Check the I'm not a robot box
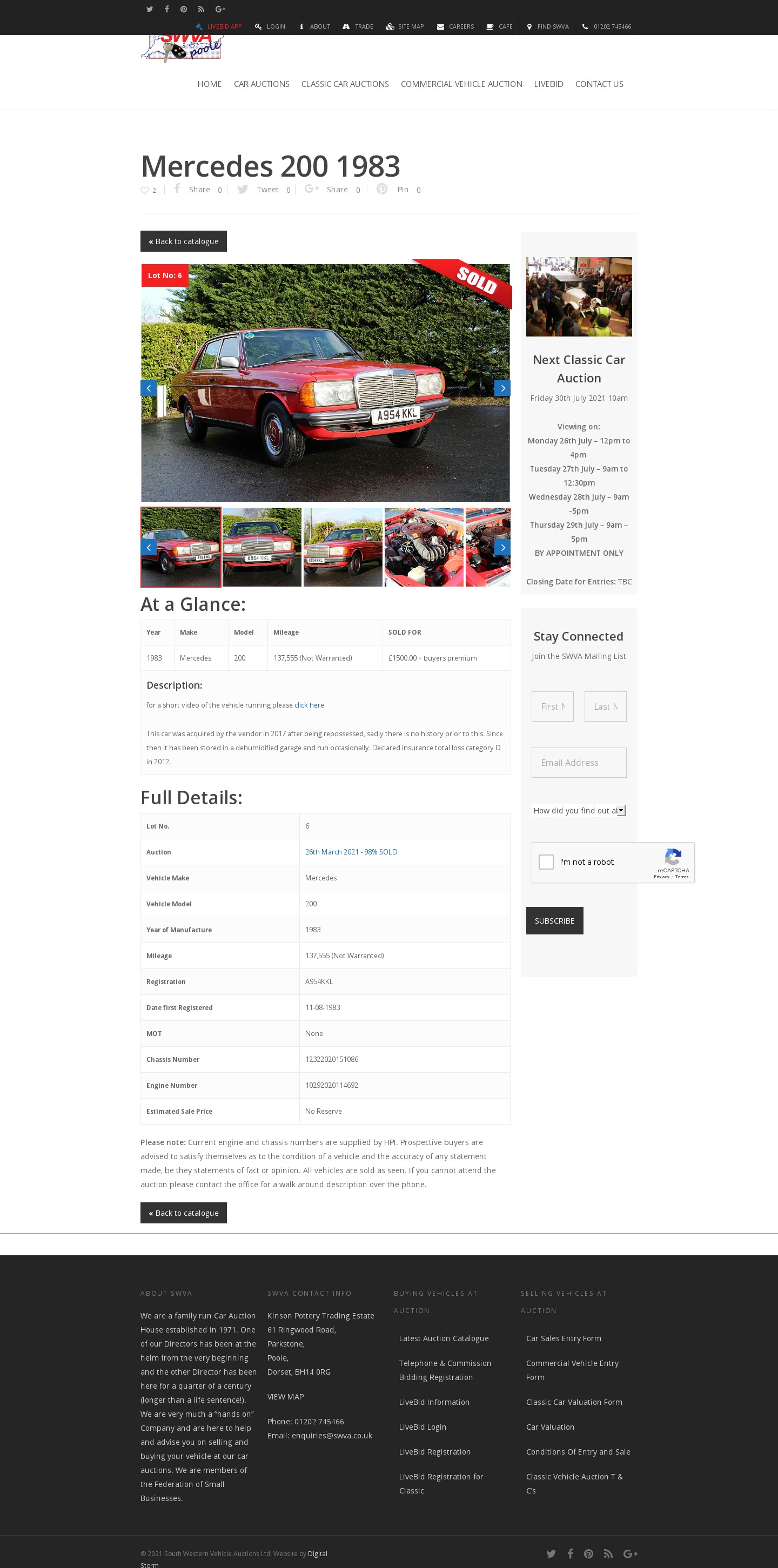The image size is (778, 1568). [x=546, y=862]
